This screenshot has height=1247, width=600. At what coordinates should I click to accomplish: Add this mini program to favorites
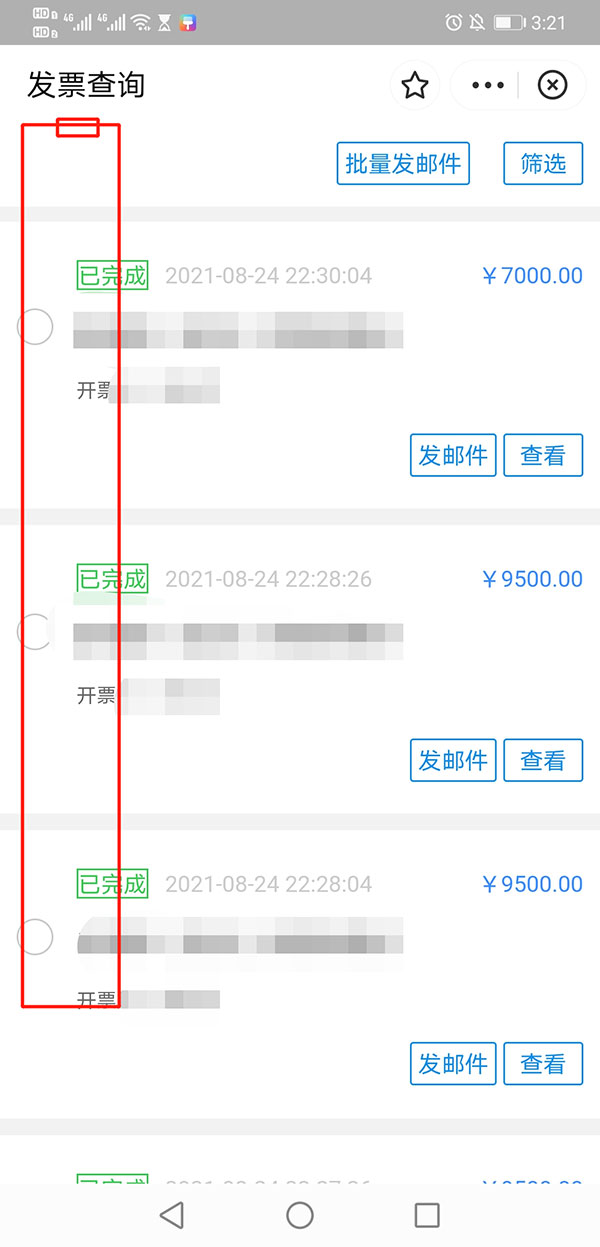coord(415,86)
